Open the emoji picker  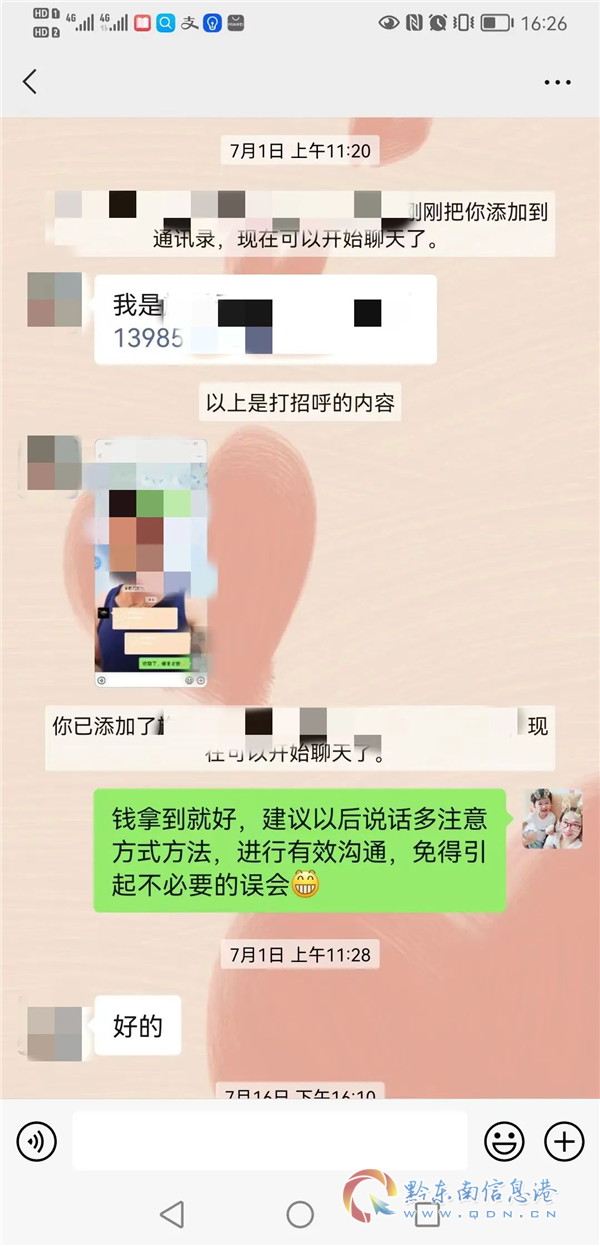(504, 1140)
